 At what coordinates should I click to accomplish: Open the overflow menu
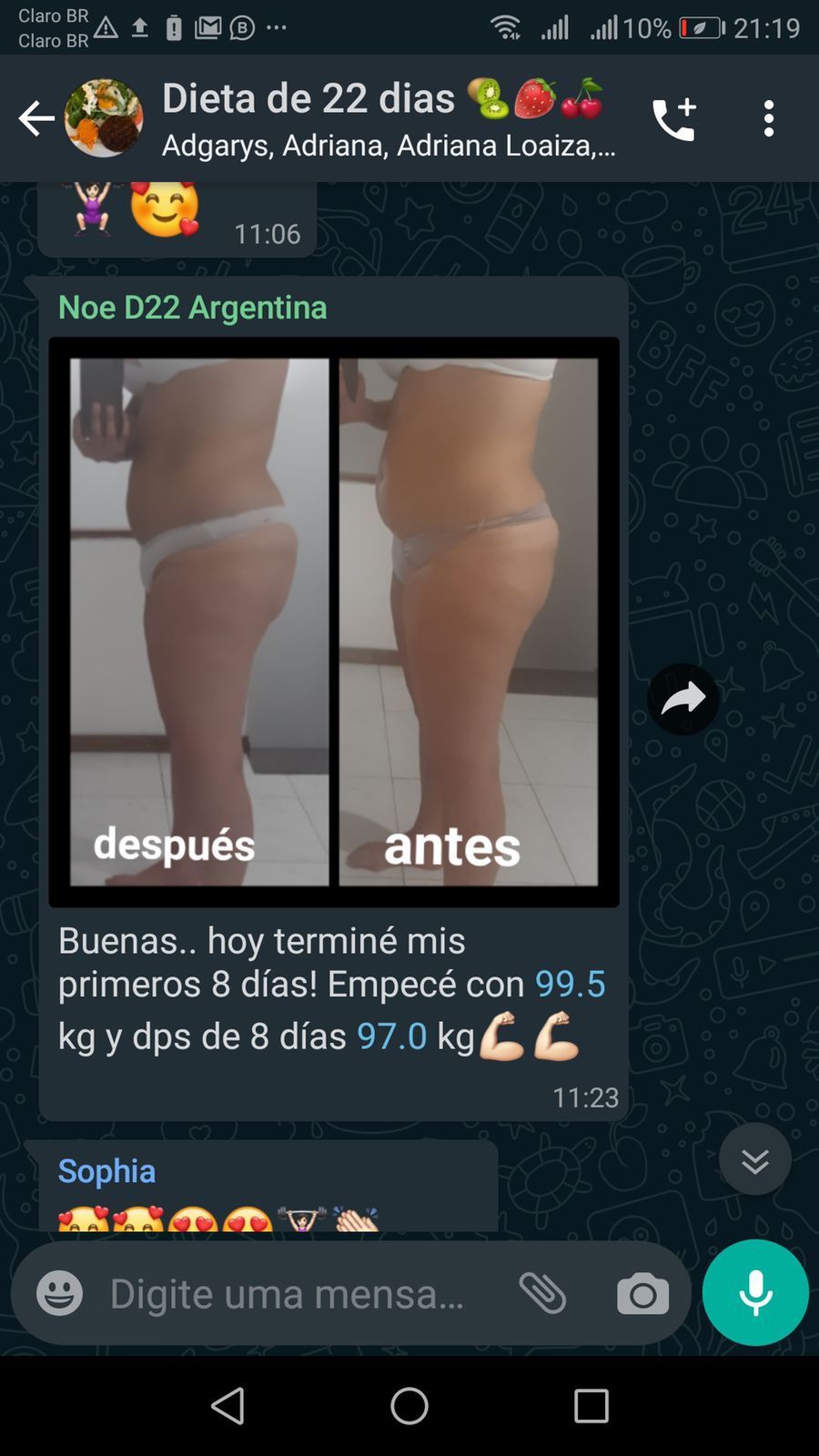tap(769, 119)
